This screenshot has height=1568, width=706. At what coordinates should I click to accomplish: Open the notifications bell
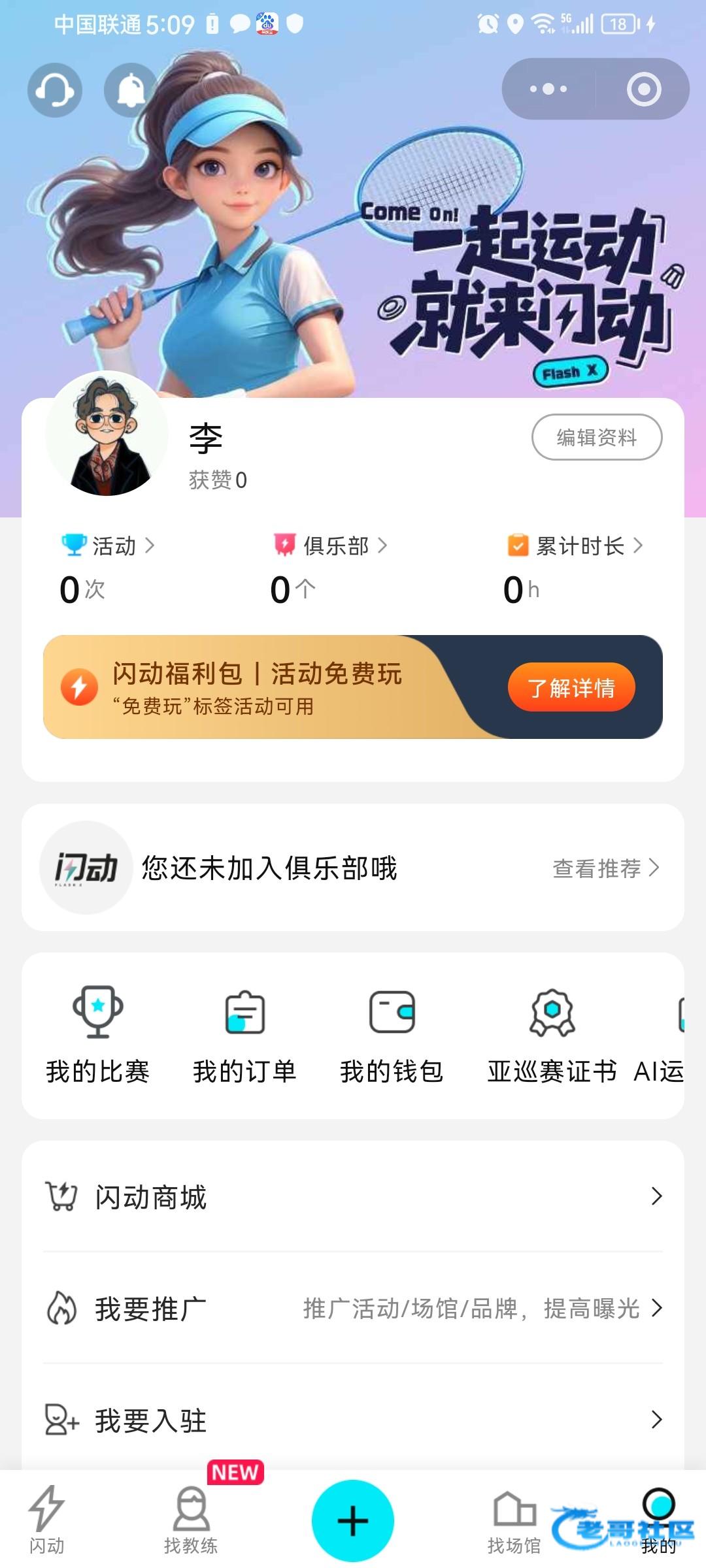coord(131,90)
